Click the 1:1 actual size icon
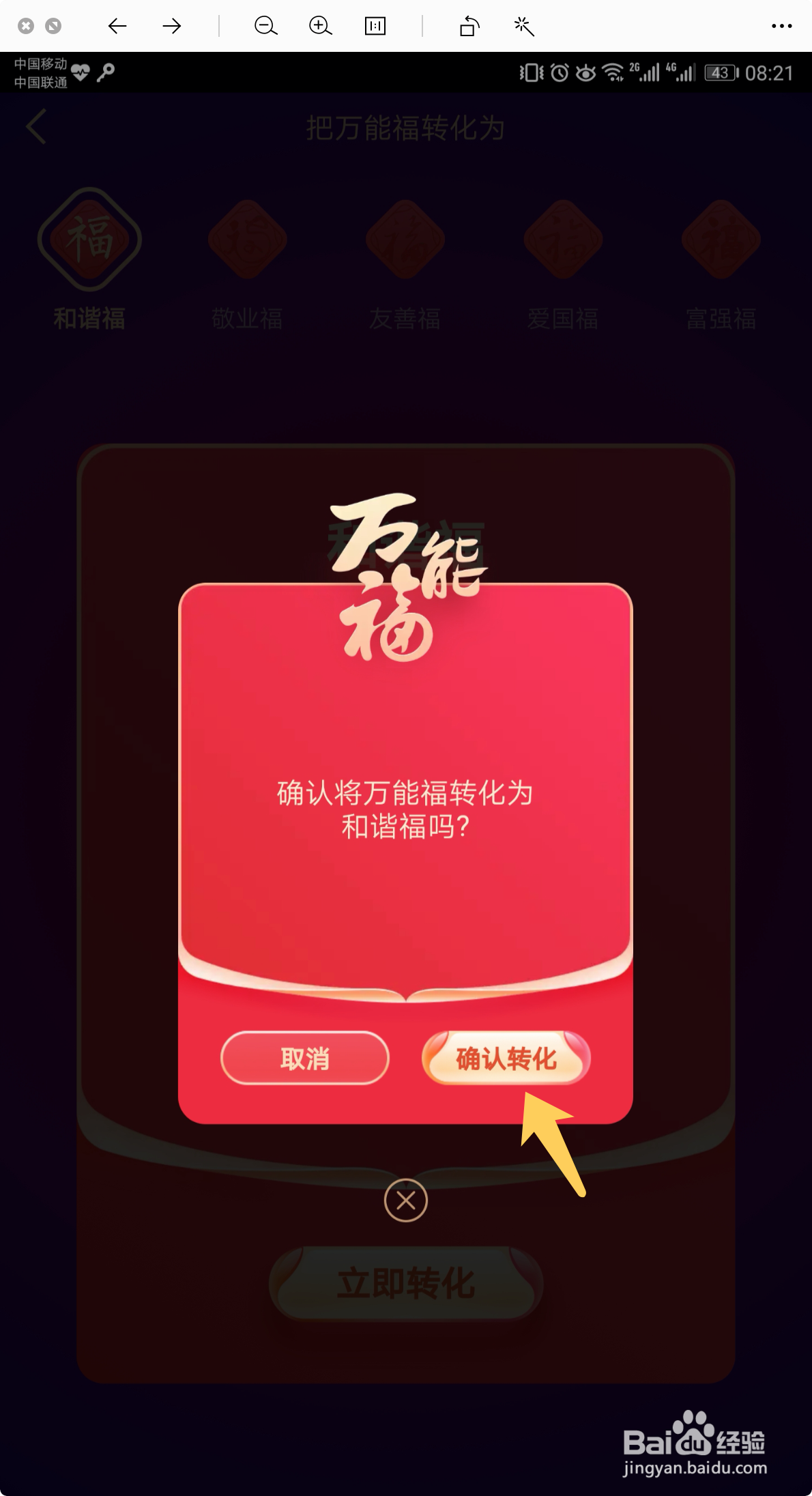The image size is (812, 1496). click(373, 26)
